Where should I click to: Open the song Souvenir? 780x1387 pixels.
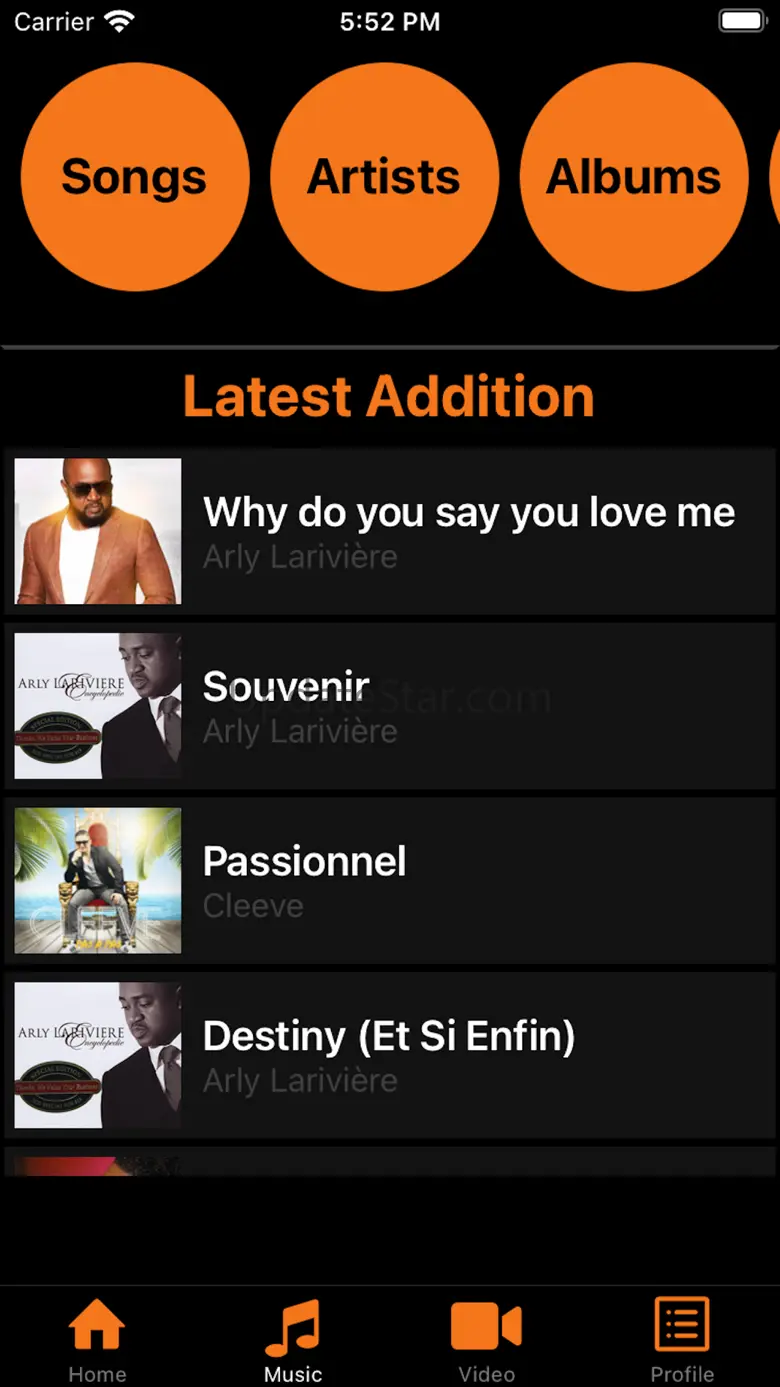point(390,706)
